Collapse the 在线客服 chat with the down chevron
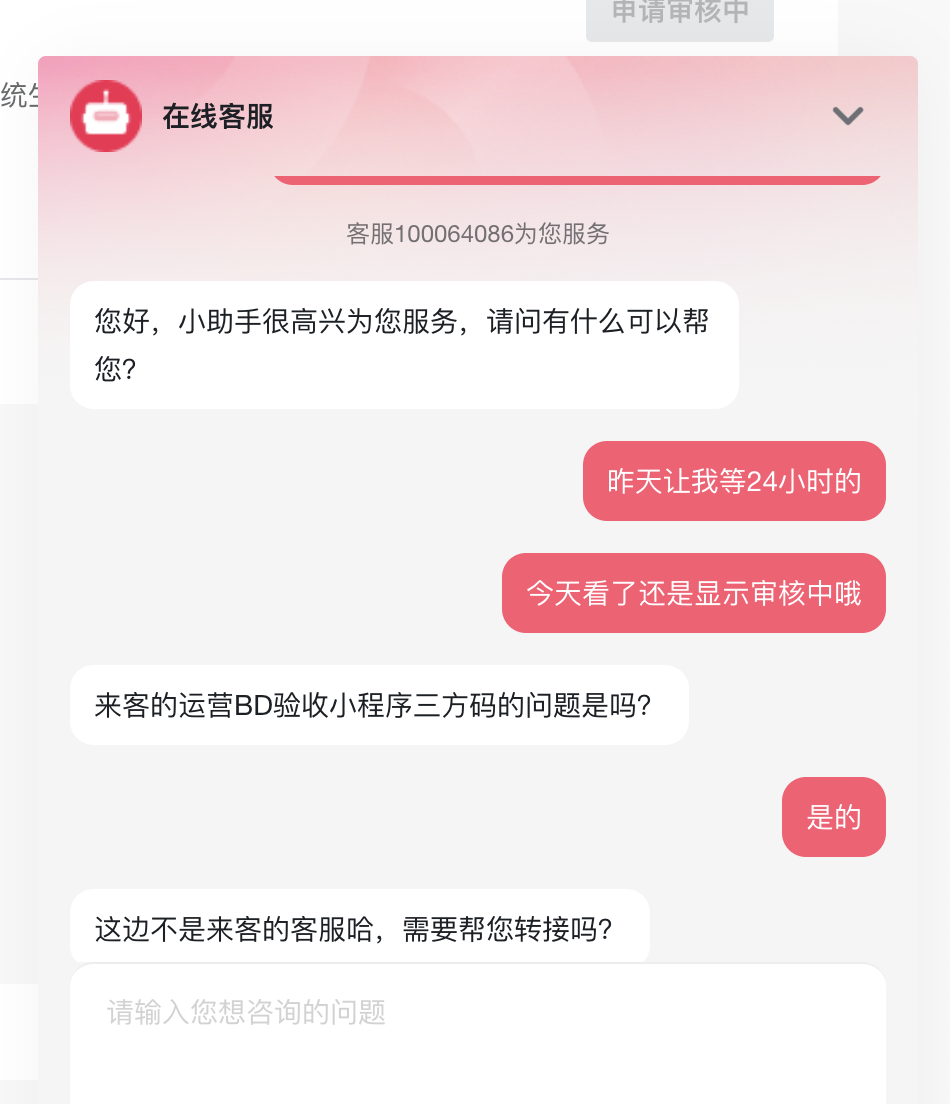The height and width of the screenshot is (1104, 950). 848,116
